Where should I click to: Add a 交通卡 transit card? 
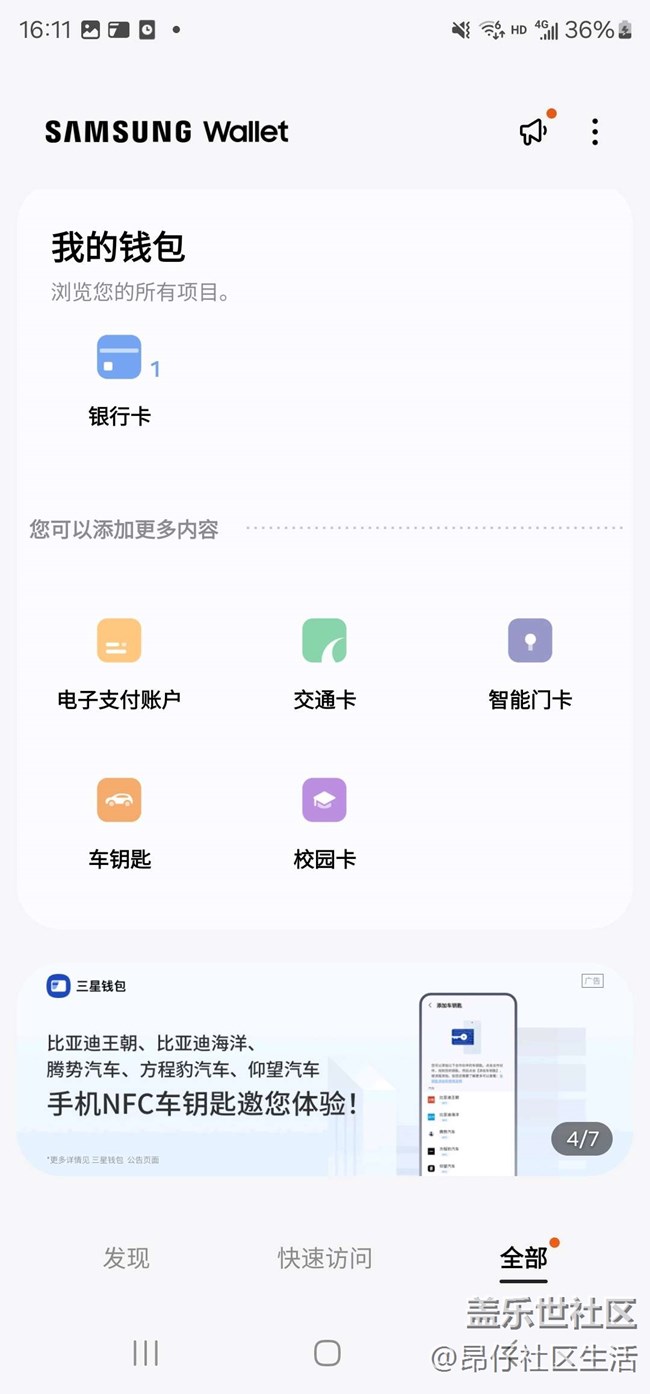(324, 662)
